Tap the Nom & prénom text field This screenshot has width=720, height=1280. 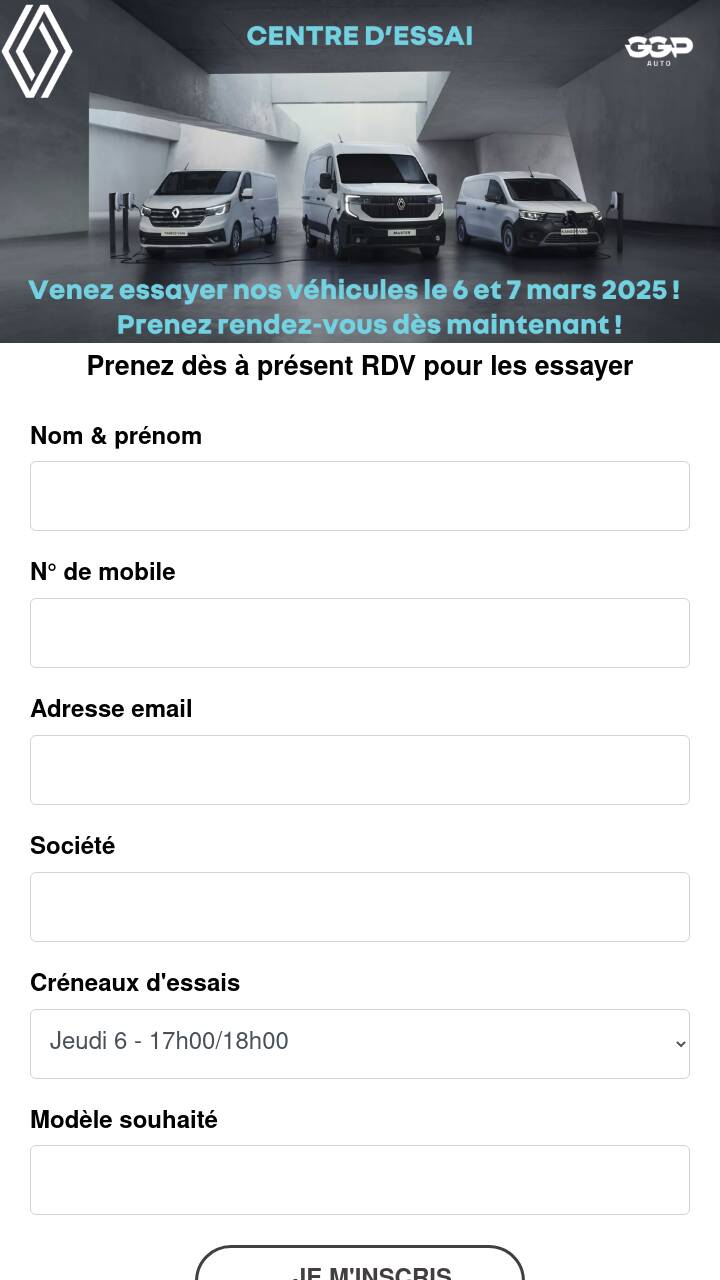pyautogui.click(x=360, y=496)
